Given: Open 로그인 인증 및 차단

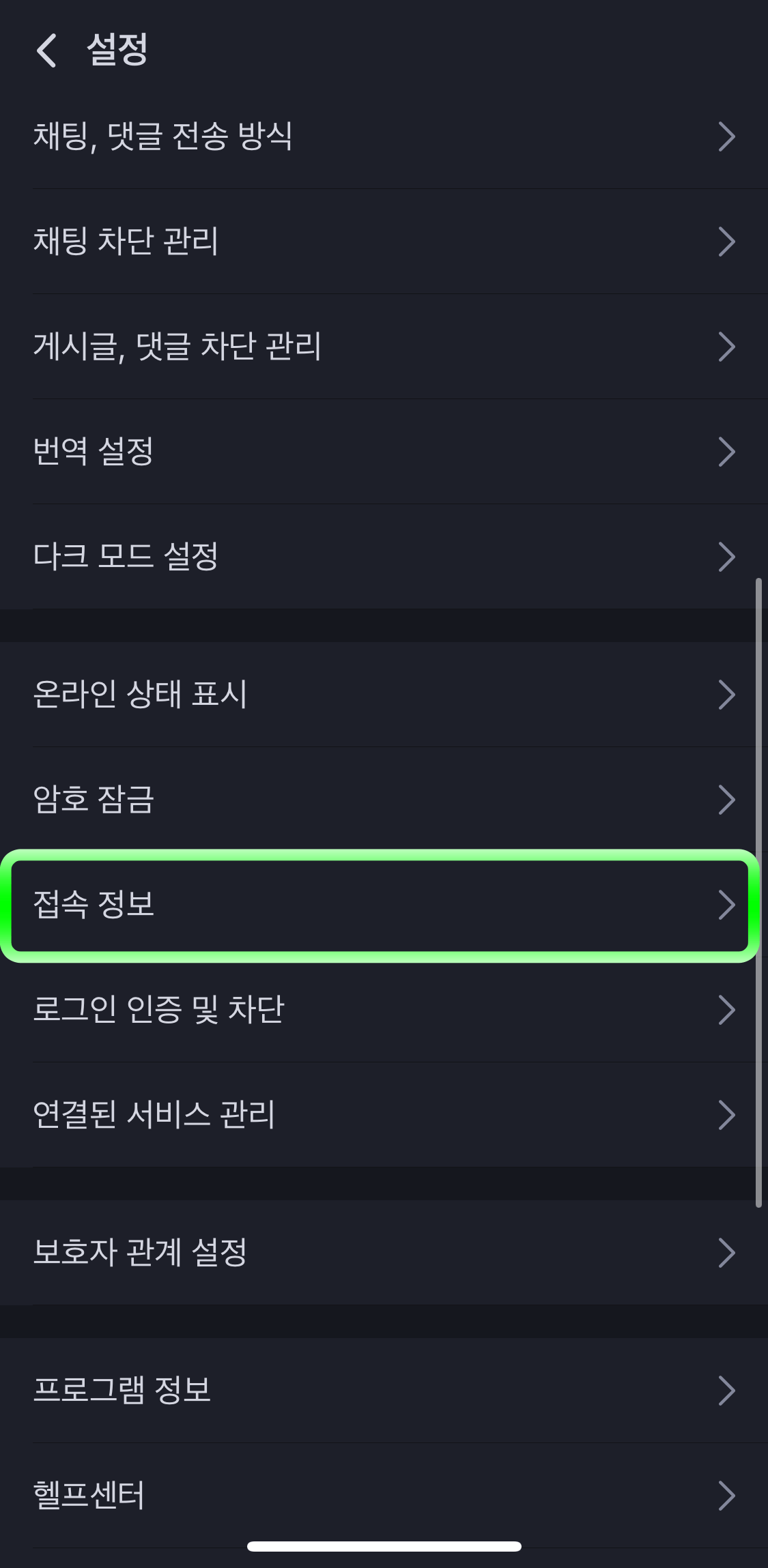Looking at the screenshot, I should click(x=273, y=1011).
